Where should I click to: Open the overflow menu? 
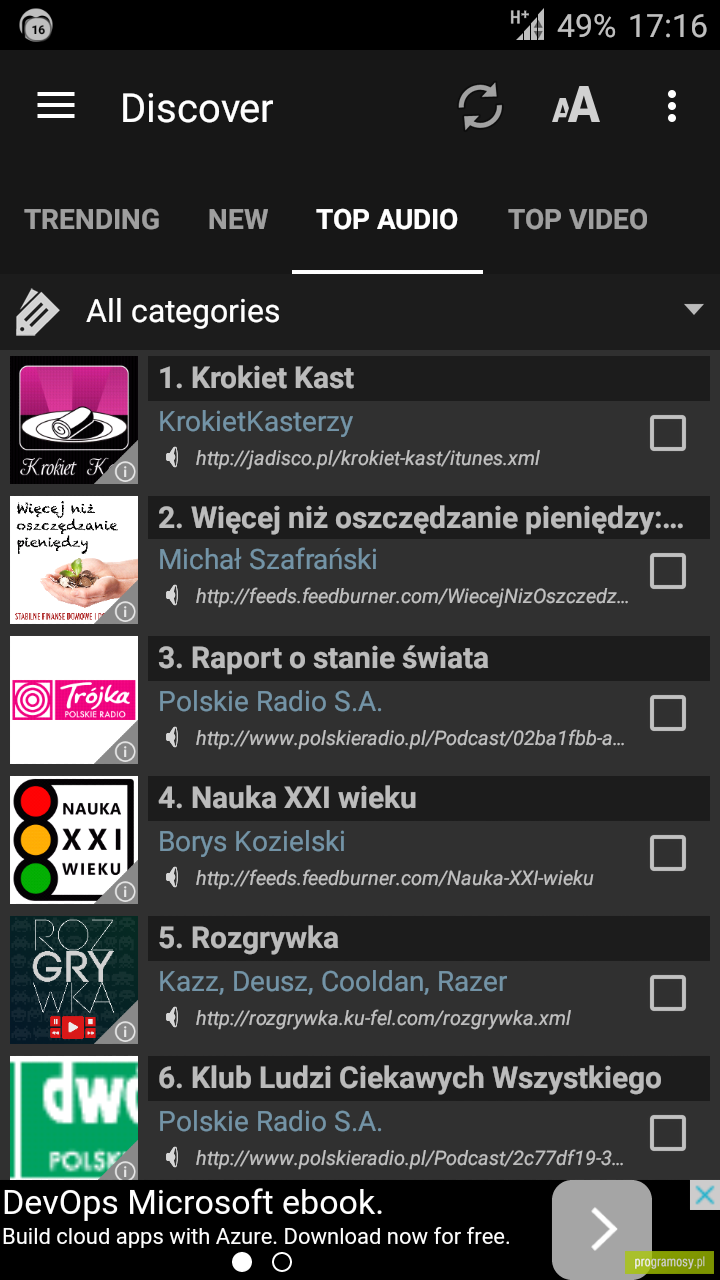pos(672,106)
